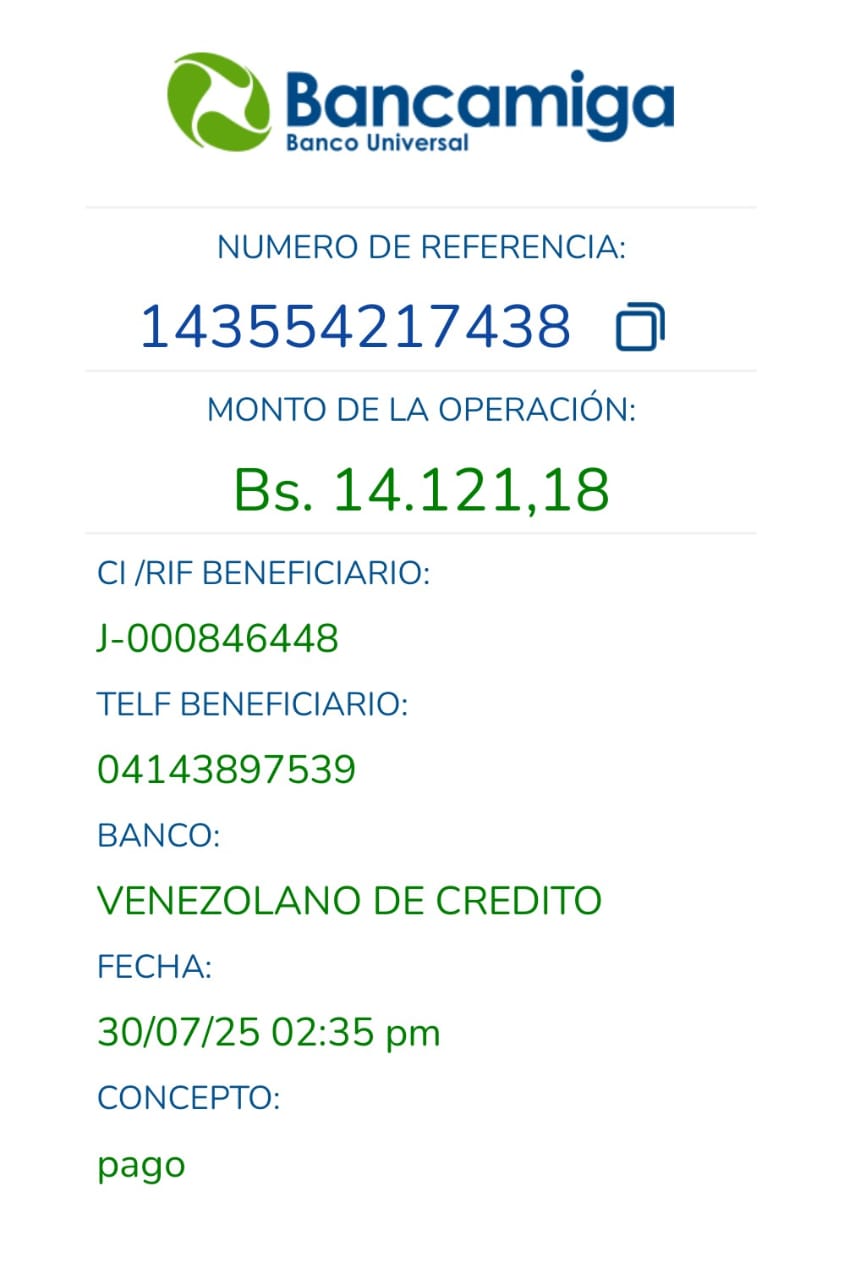Copy the reference number 143554217438
The image size is (844, 1280).
pos(640,326)
